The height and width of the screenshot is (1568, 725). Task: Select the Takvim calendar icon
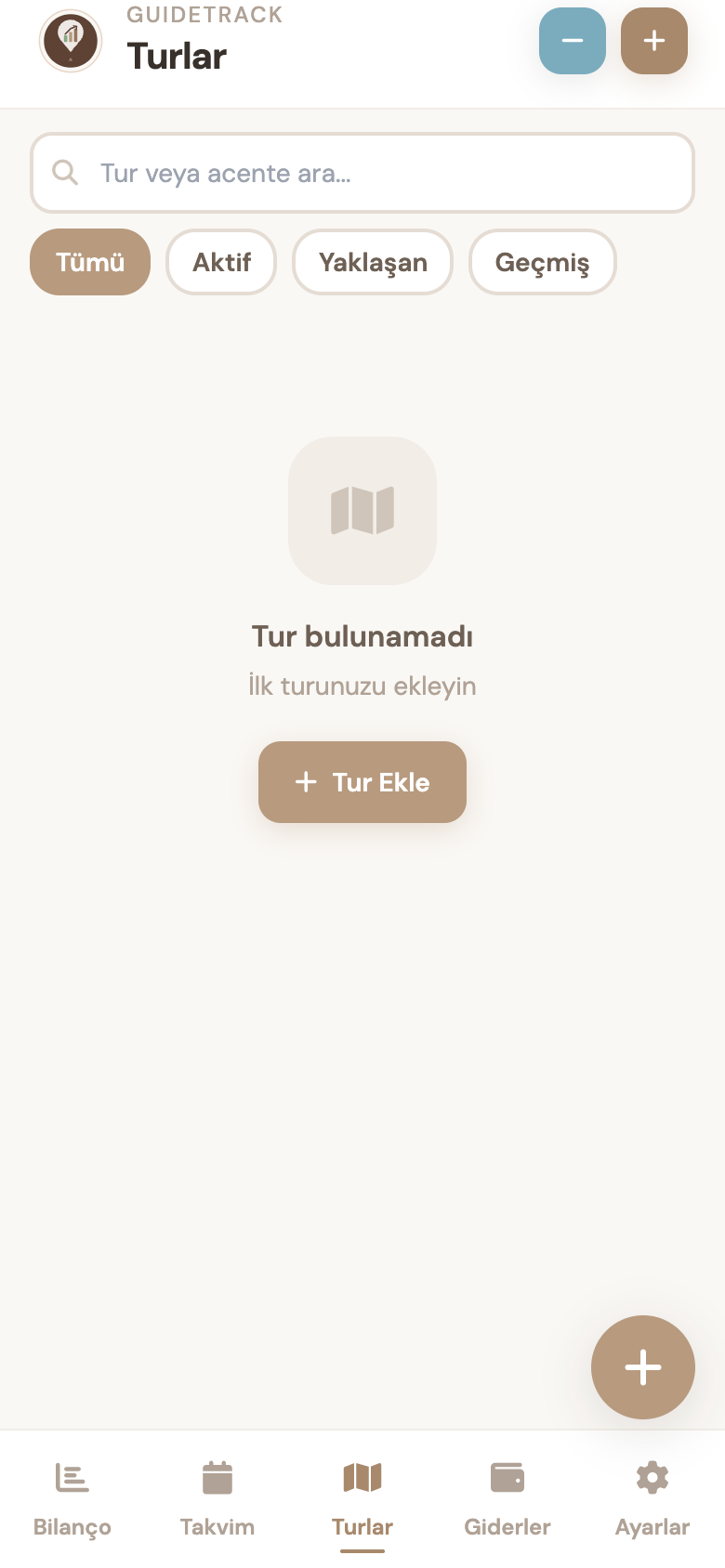[x=217, y=1477]
